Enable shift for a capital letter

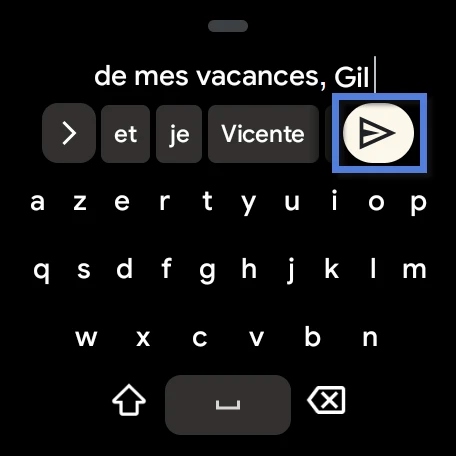(129, 400)
